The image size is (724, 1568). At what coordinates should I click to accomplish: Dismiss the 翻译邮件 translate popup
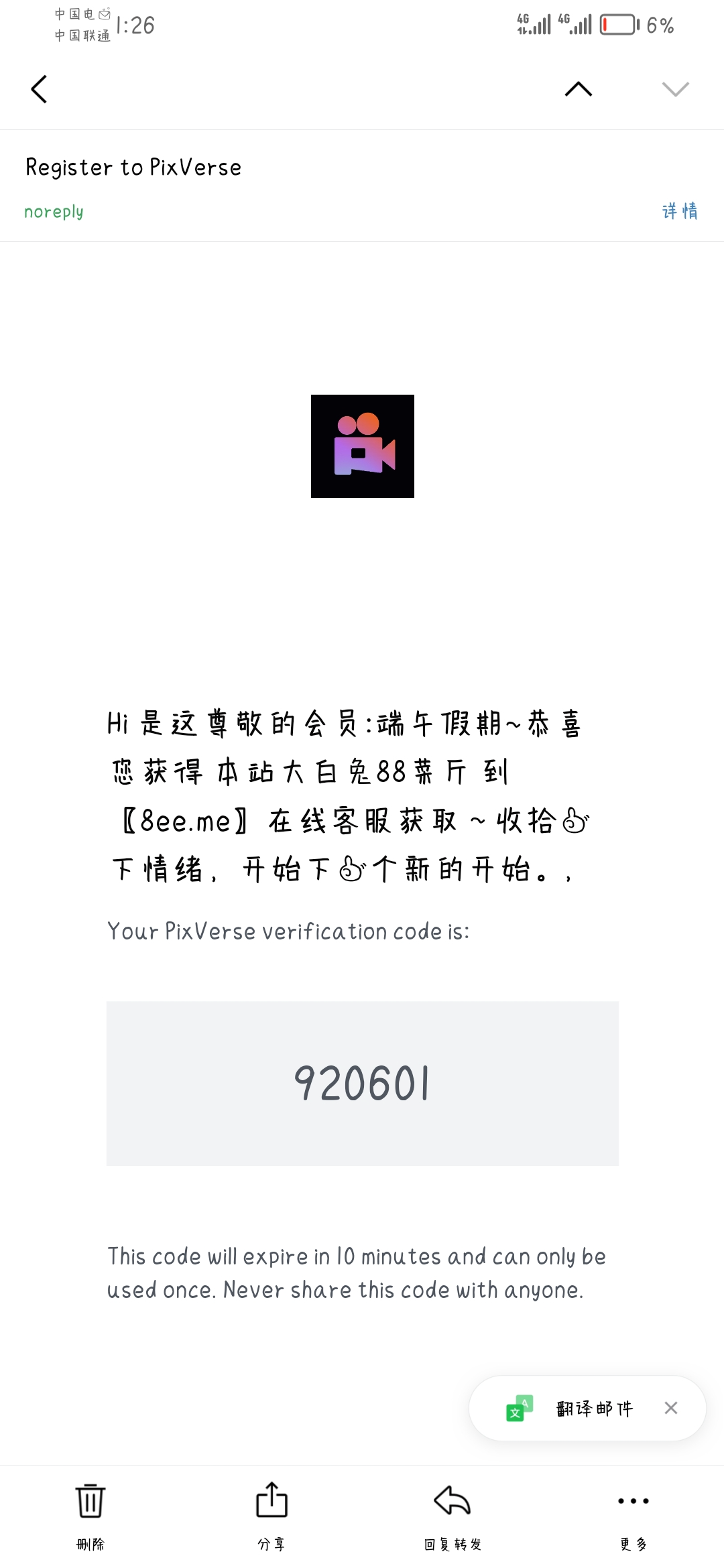[x=671, y=1408]
